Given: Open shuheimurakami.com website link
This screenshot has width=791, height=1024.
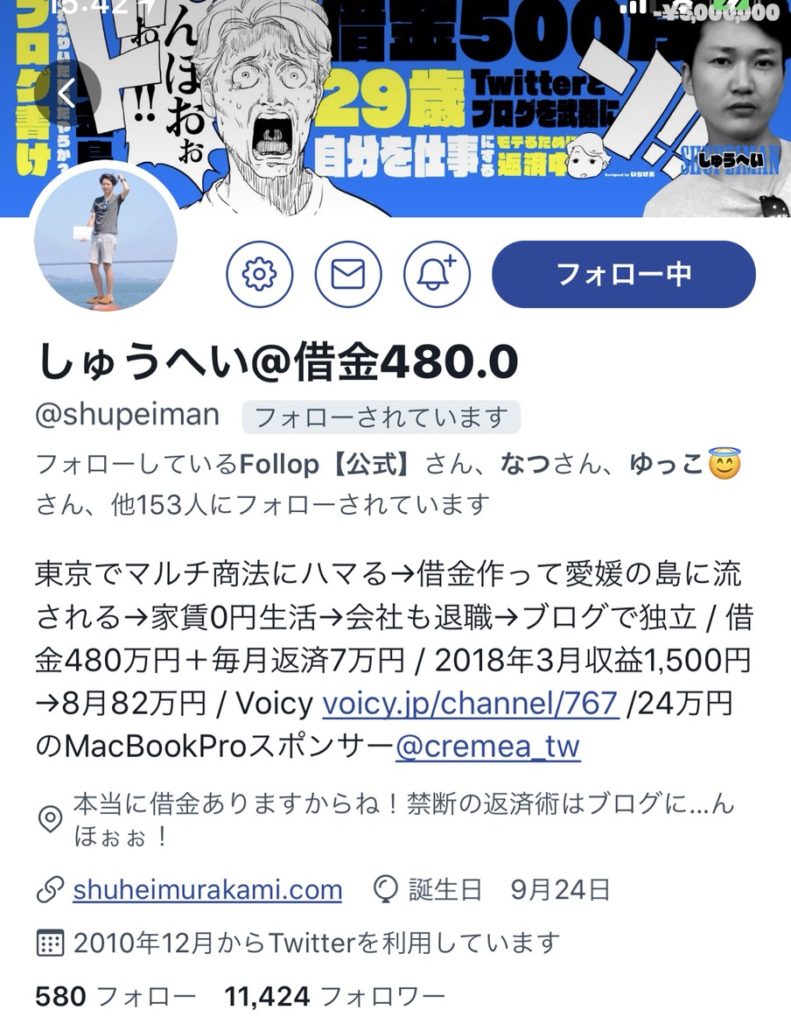Looking at the screenshot, I should [207, 890].
